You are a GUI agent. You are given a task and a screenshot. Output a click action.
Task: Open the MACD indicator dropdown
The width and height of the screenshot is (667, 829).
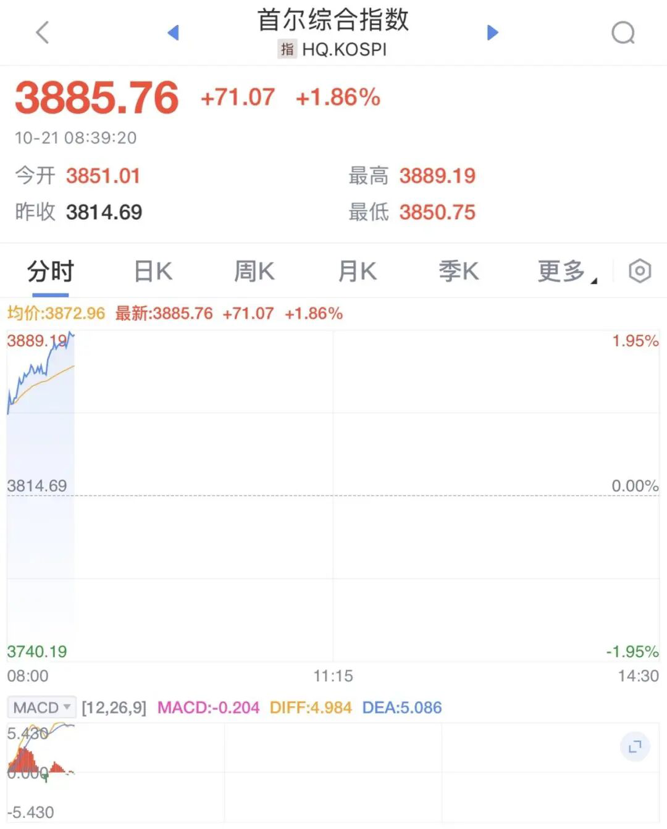click(43, 707)
